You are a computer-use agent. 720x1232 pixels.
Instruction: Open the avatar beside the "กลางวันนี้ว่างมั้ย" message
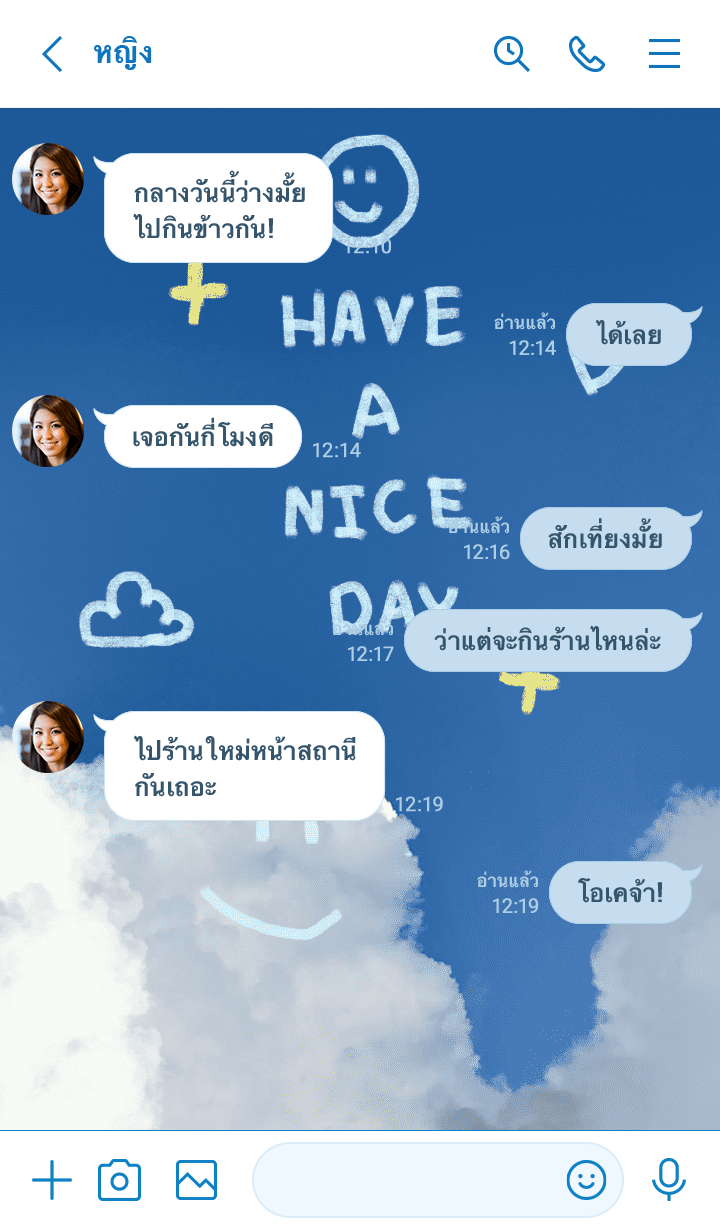48,179
